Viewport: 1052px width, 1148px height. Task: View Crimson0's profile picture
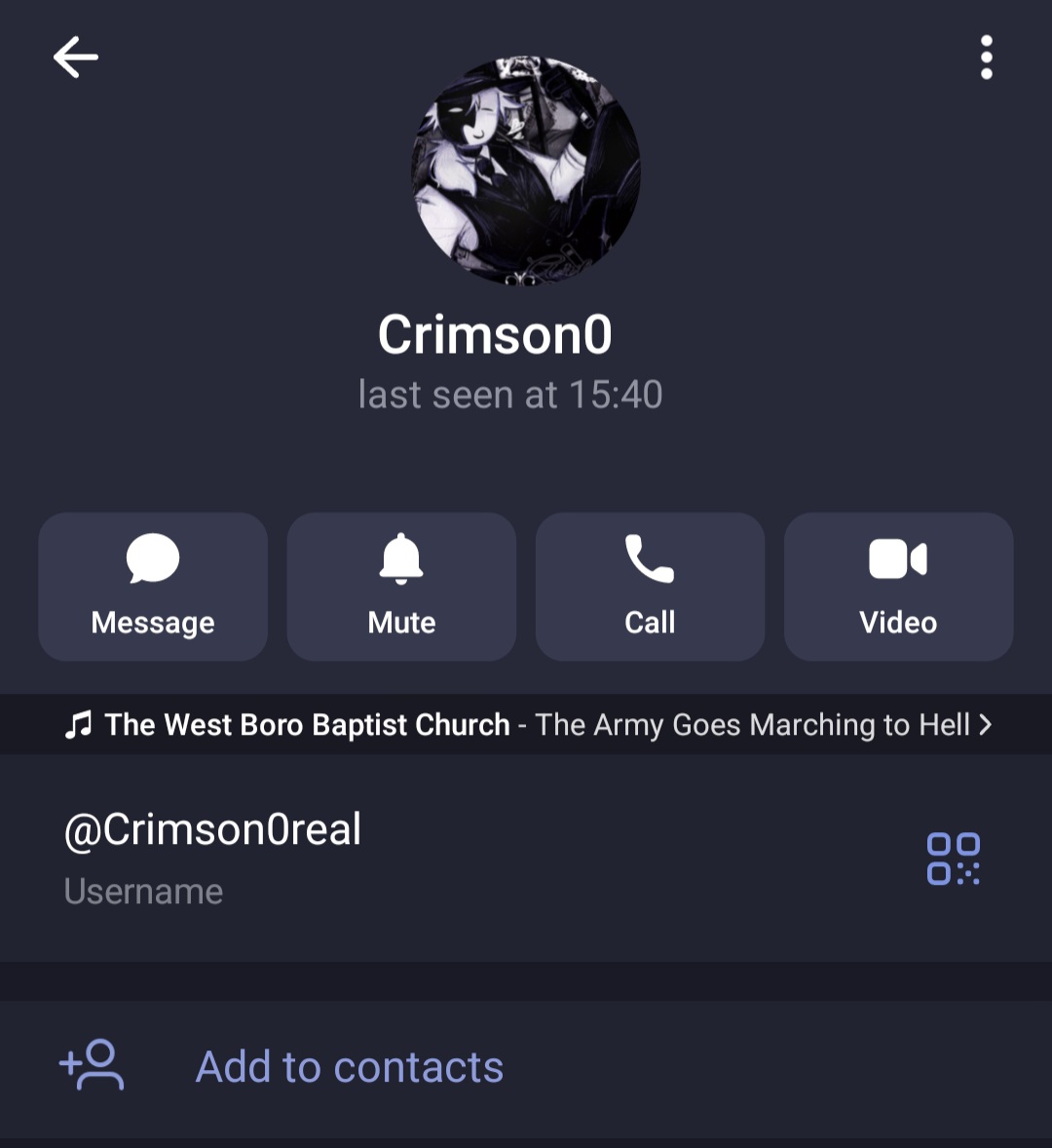point(526,171)
